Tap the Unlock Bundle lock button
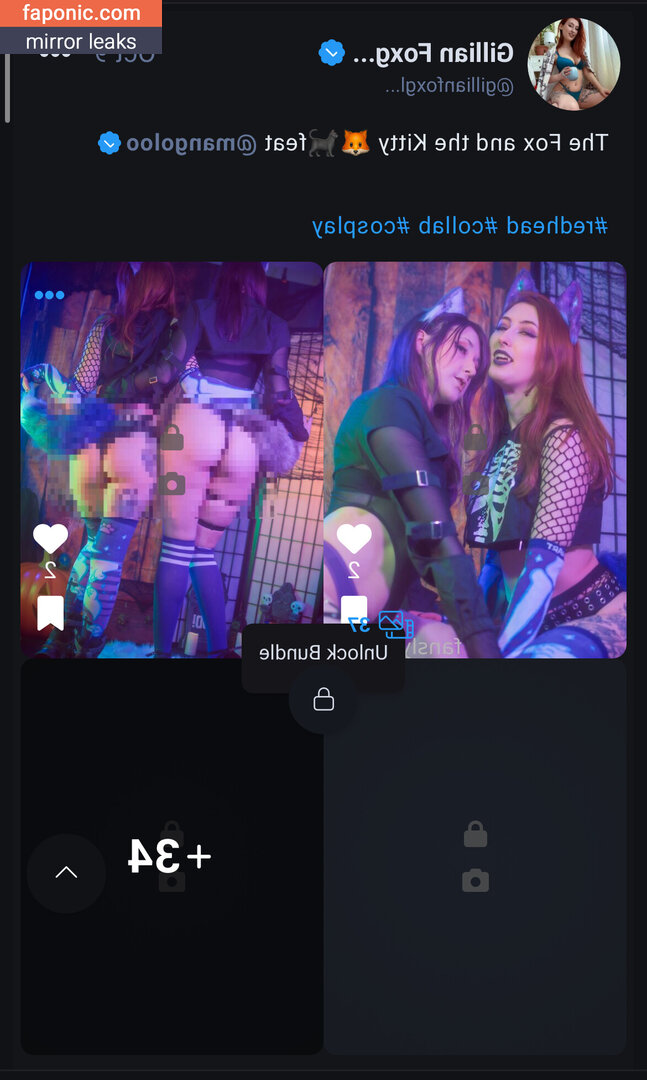This screenshot has width=647, height=1080. coord(323,700)
